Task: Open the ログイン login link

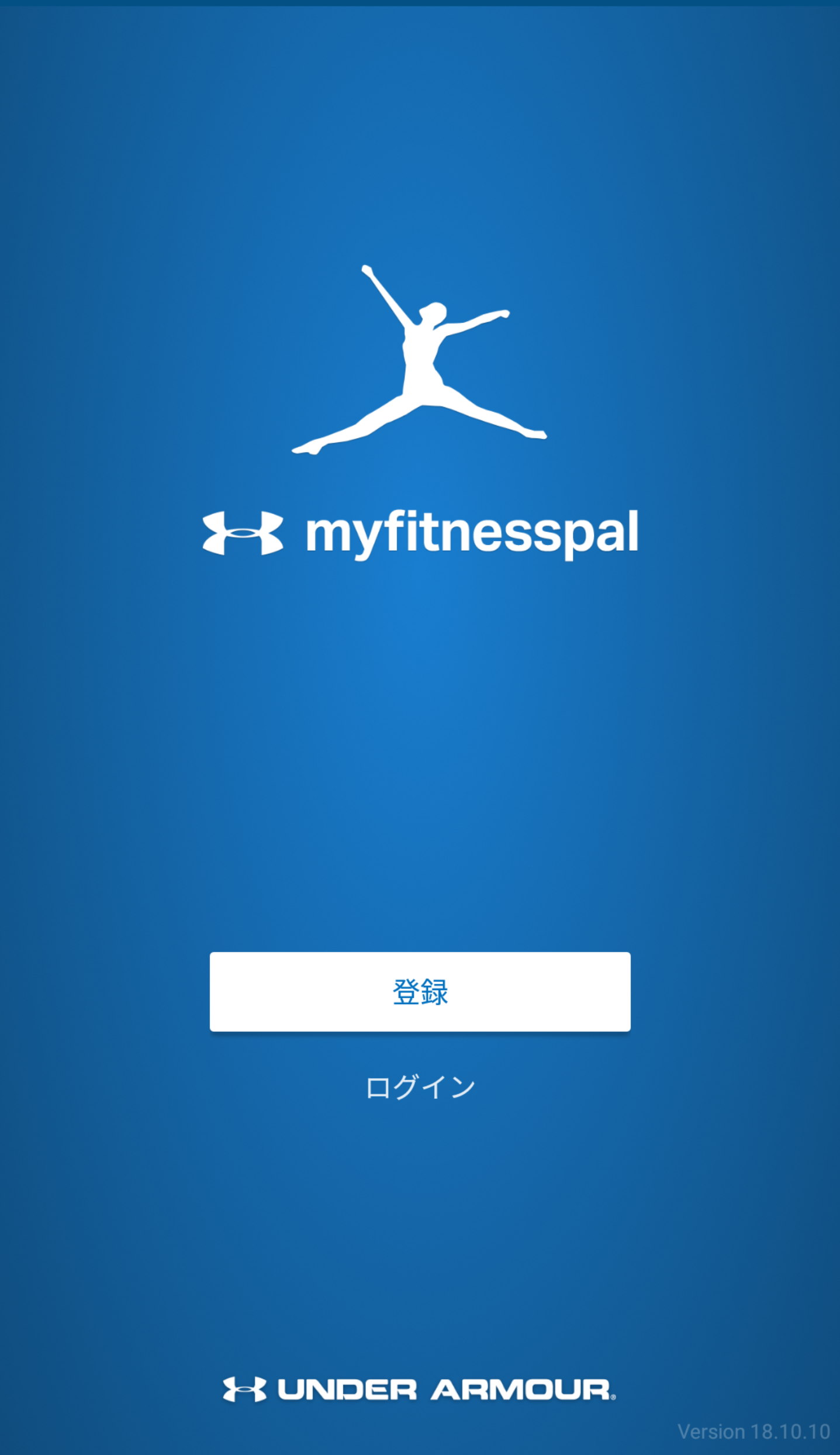Action: click(x=420, y=1087)
